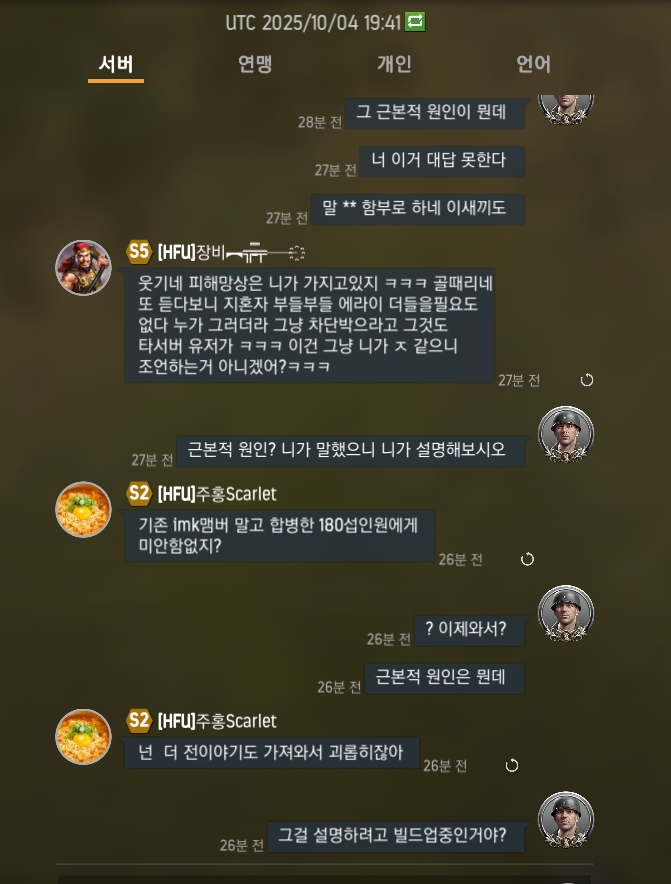Viewport: 671px width, 884px height.
Task: Open the 개인 chat tab
Action: tap(394, 64)
